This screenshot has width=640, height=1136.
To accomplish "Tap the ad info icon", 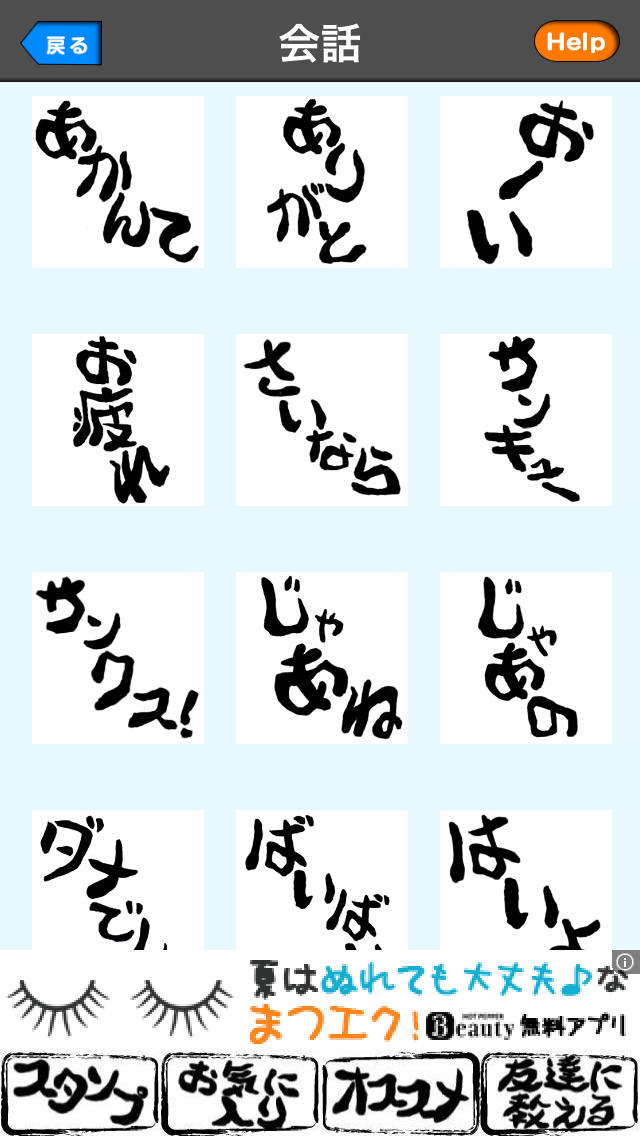I will pyautogui.click(x=625, y=962).
